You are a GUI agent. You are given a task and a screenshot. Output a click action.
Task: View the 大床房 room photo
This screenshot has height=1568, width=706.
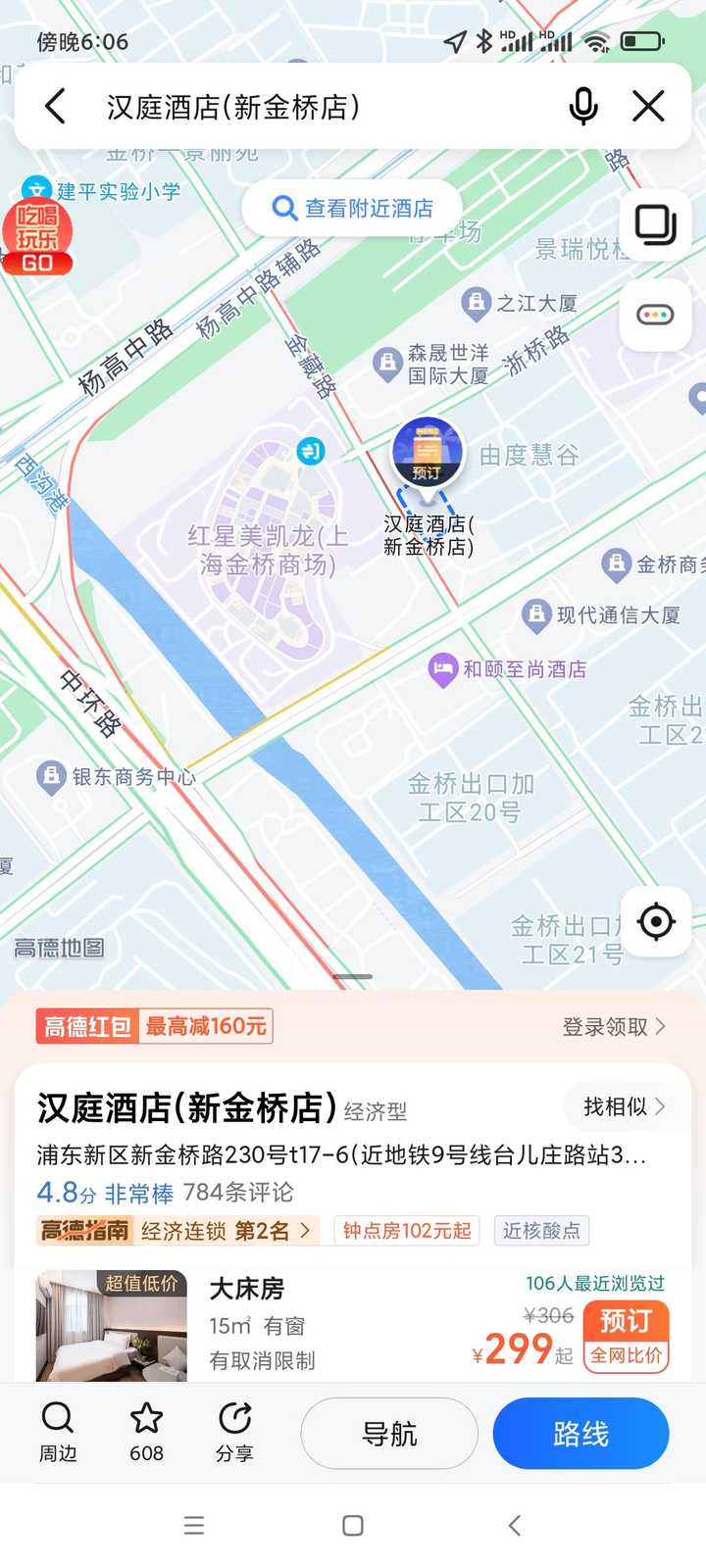(x=111, y=1326)
